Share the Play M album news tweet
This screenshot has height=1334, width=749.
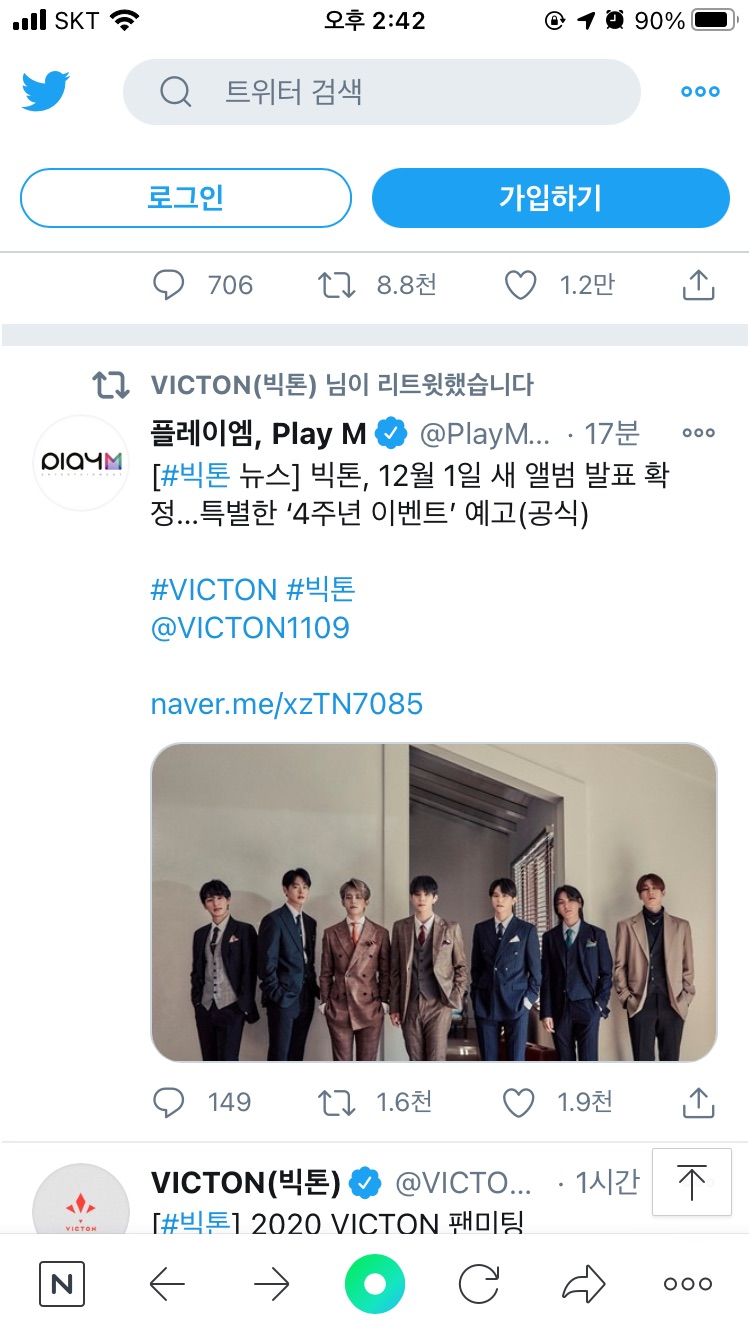click(697, 1102)
